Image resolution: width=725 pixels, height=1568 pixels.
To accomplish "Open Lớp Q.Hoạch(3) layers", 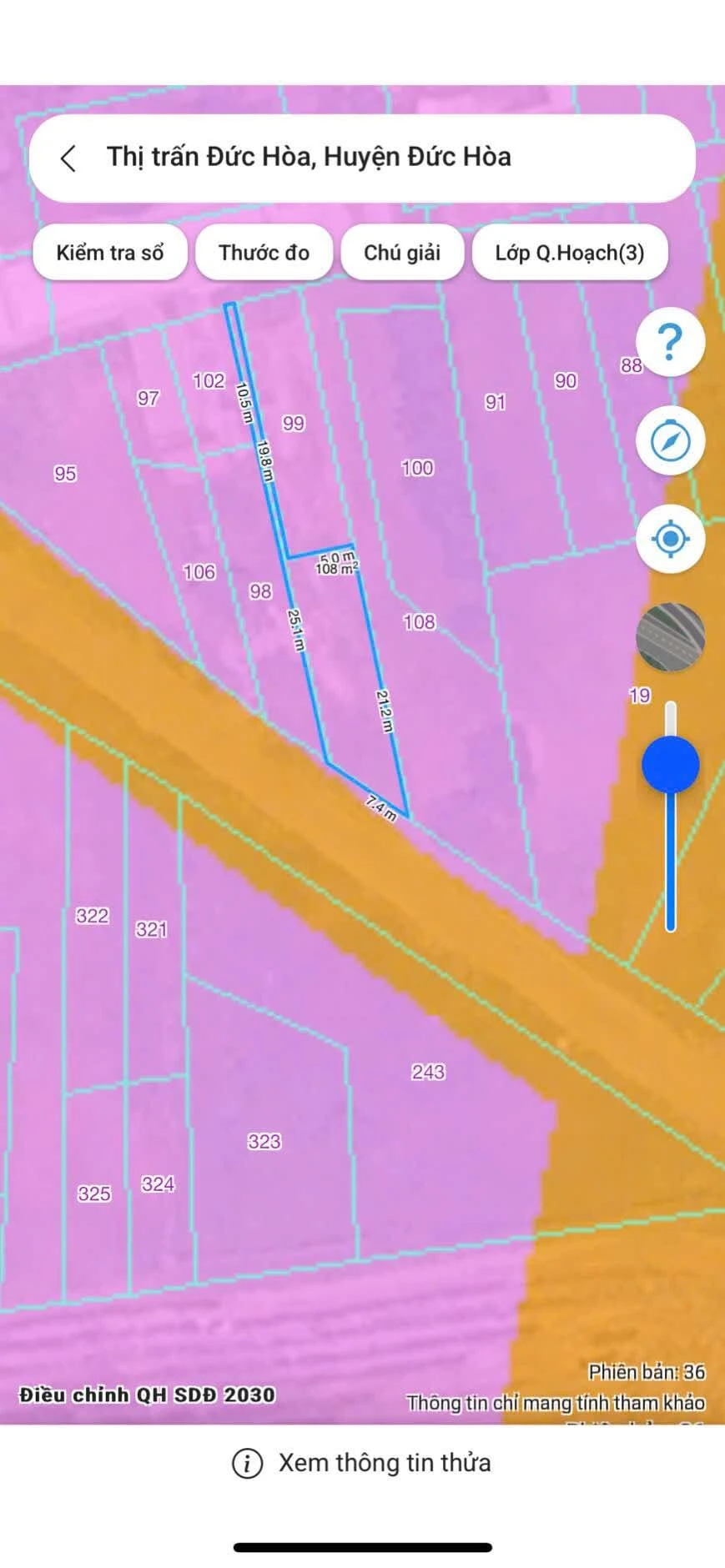I will [570, 253].
